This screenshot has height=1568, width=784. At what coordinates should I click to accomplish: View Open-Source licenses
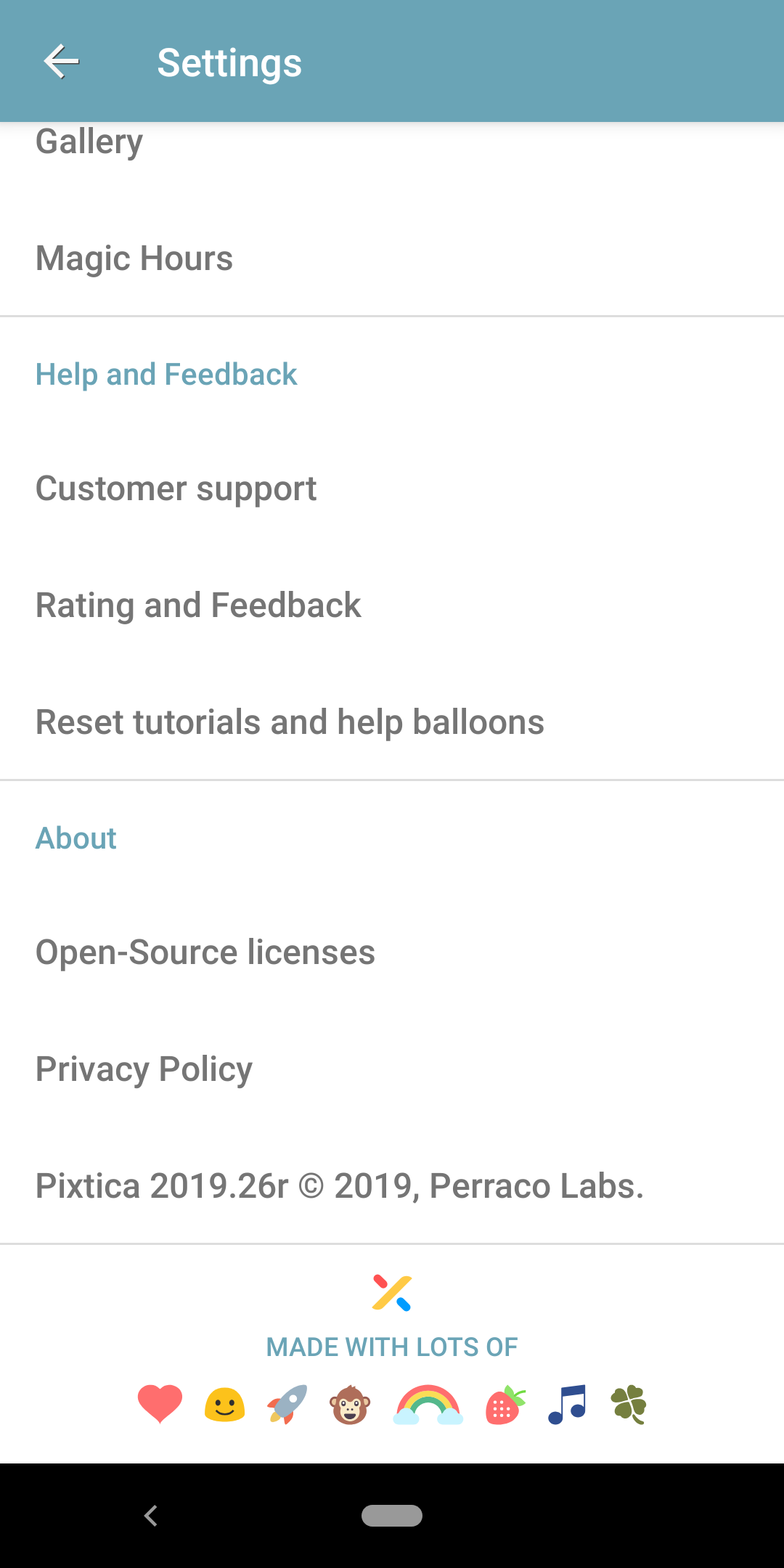392,952
